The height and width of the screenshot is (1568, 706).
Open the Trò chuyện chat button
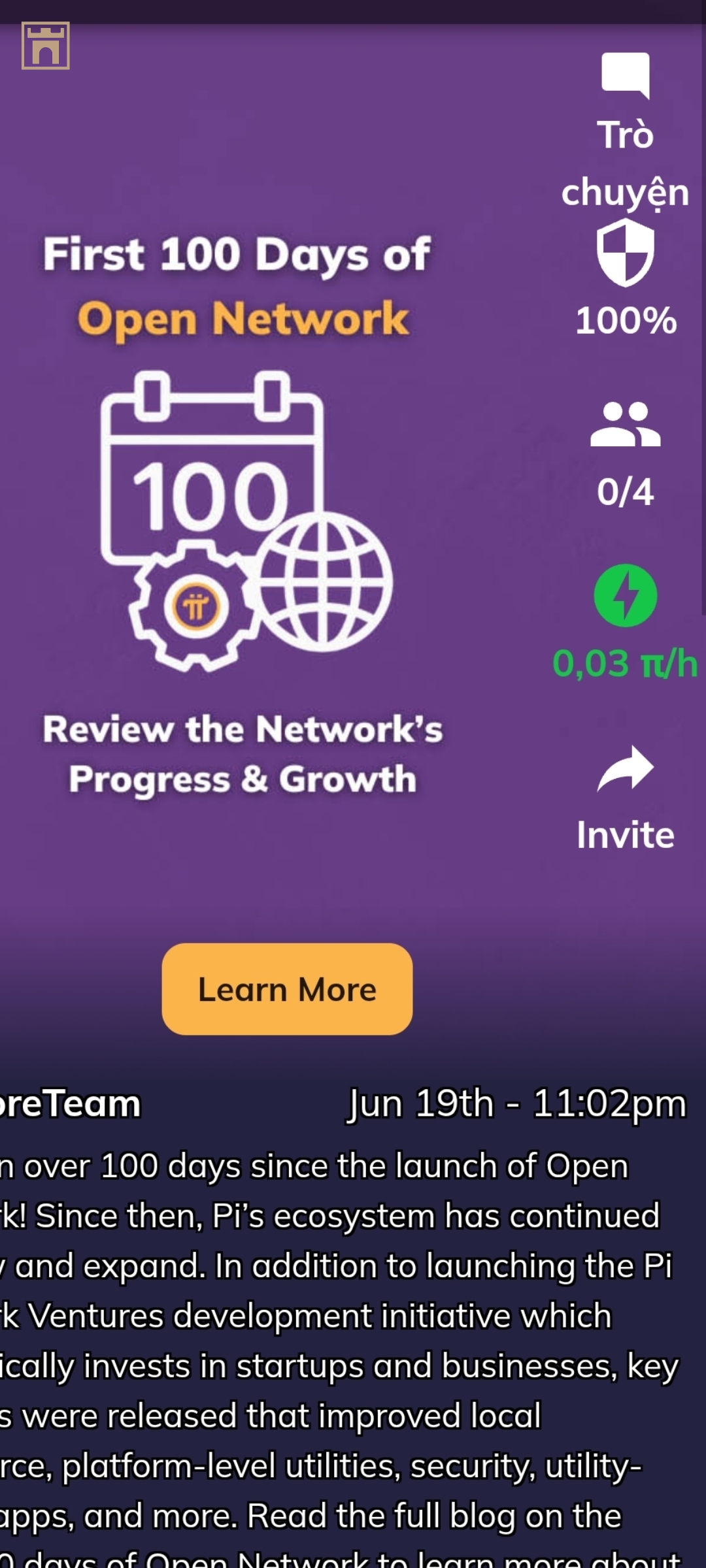(625, 77)
